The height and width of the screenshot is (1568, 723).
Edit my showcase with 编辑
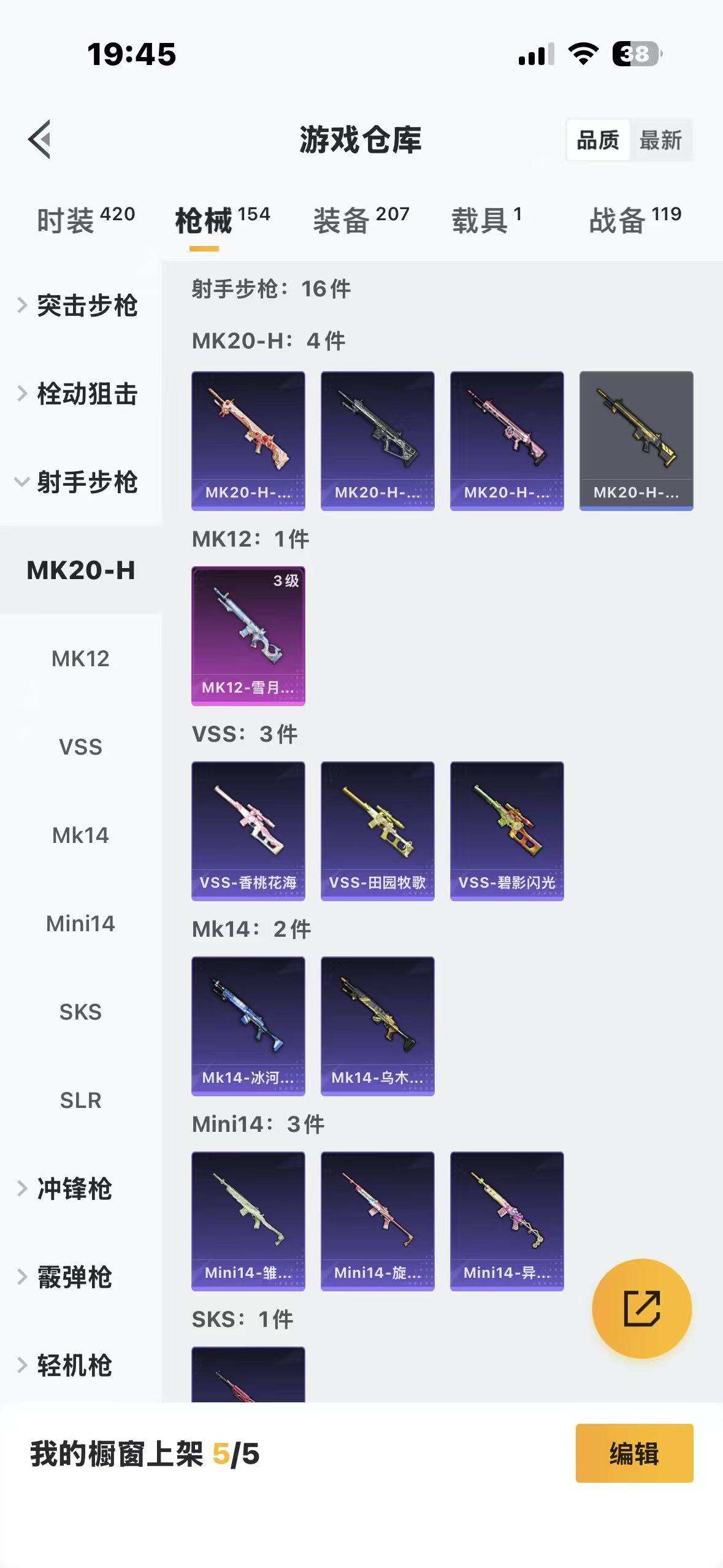pyautogui.click(x=634, y=1453)
